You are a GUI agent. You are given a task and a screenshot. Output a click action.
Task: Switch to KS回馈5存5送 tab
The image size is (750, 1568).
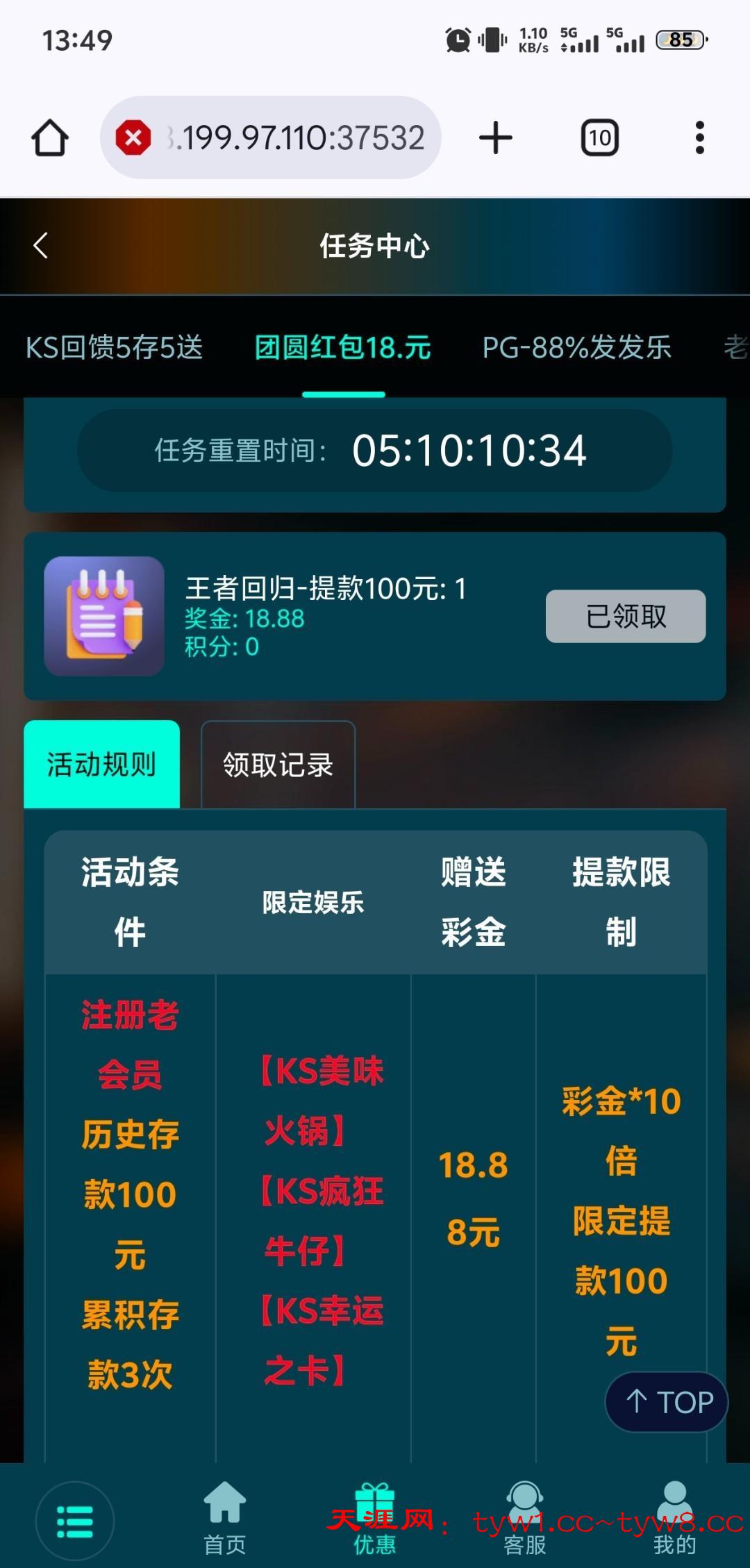pyautogui.click(x=115, y=347)
